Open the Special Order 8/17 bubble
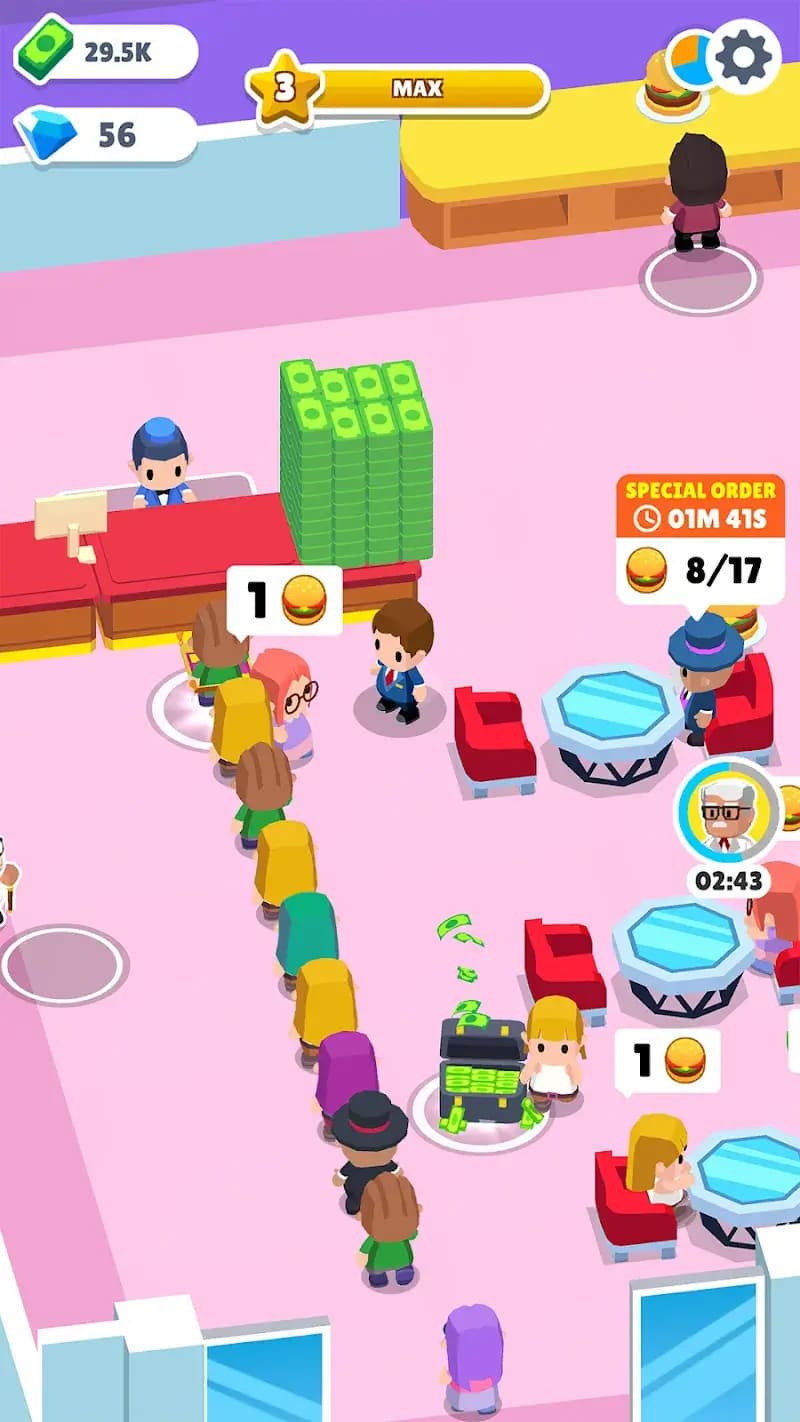Image resolution: width=800 pixels, height=1422 pixels. click(700, 540)
